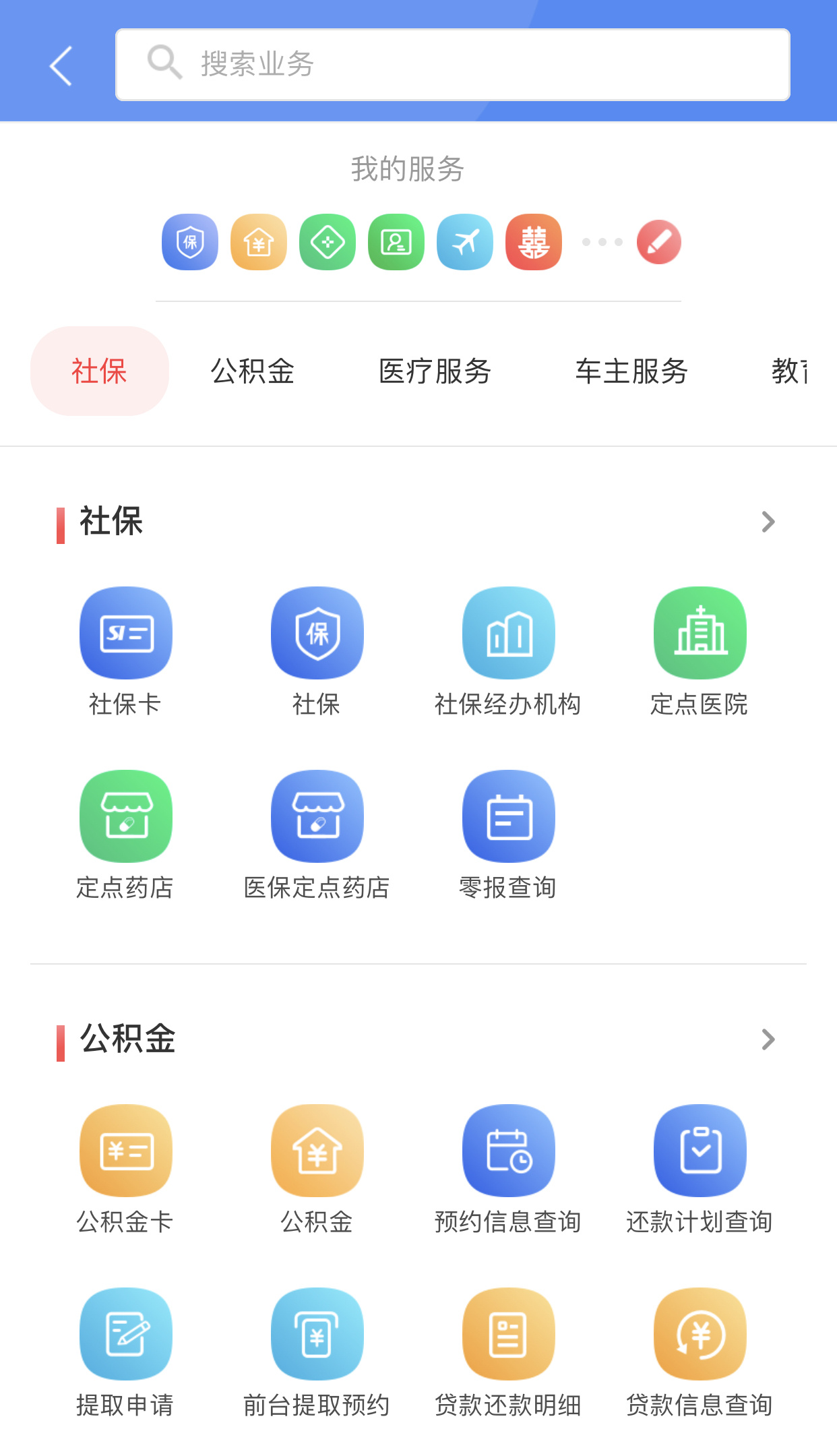Start a 提取申请 request
837x1456 pixels.
point(126,1335)
